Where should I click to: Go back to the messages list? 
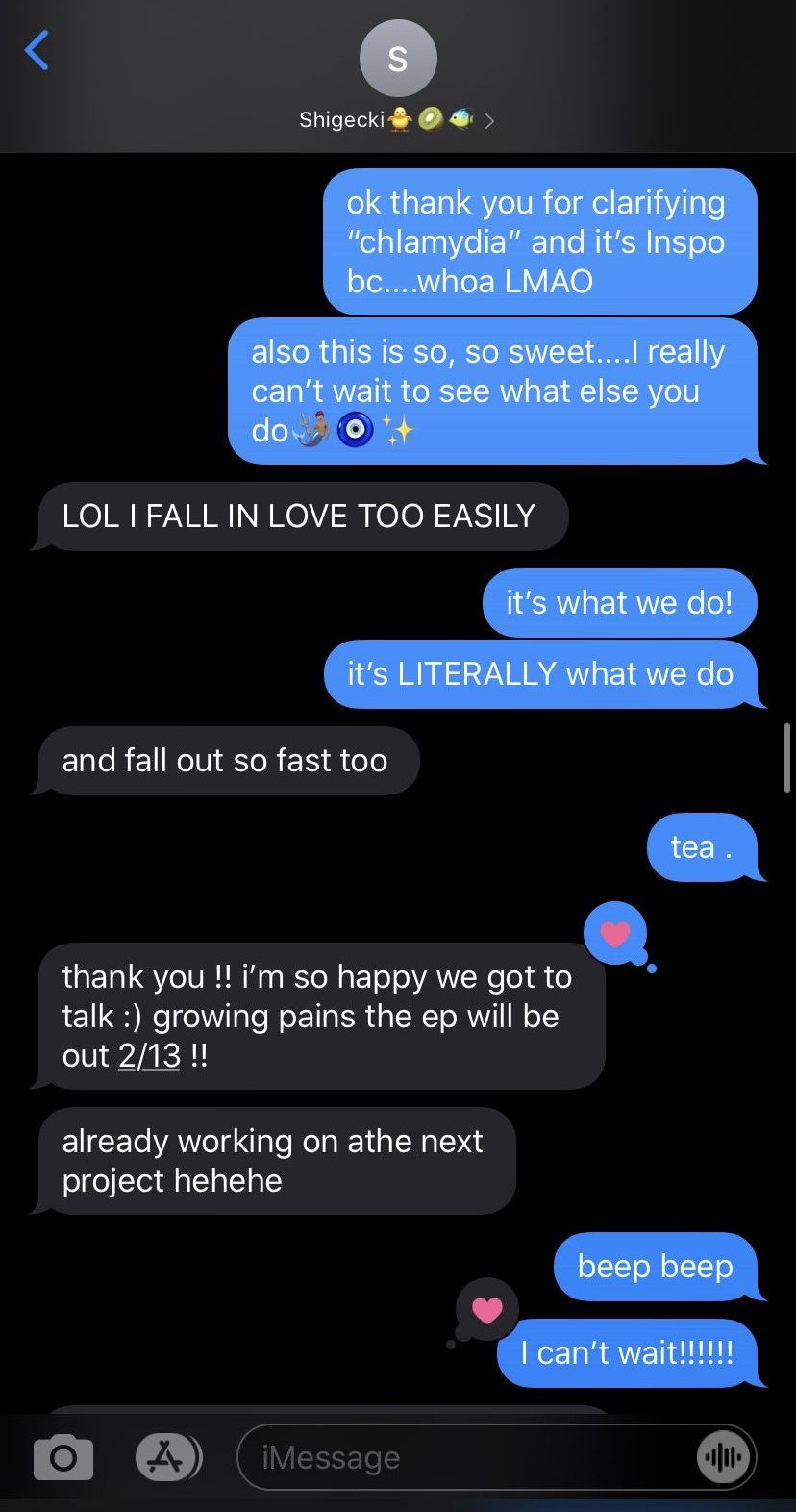click(37, 51)
